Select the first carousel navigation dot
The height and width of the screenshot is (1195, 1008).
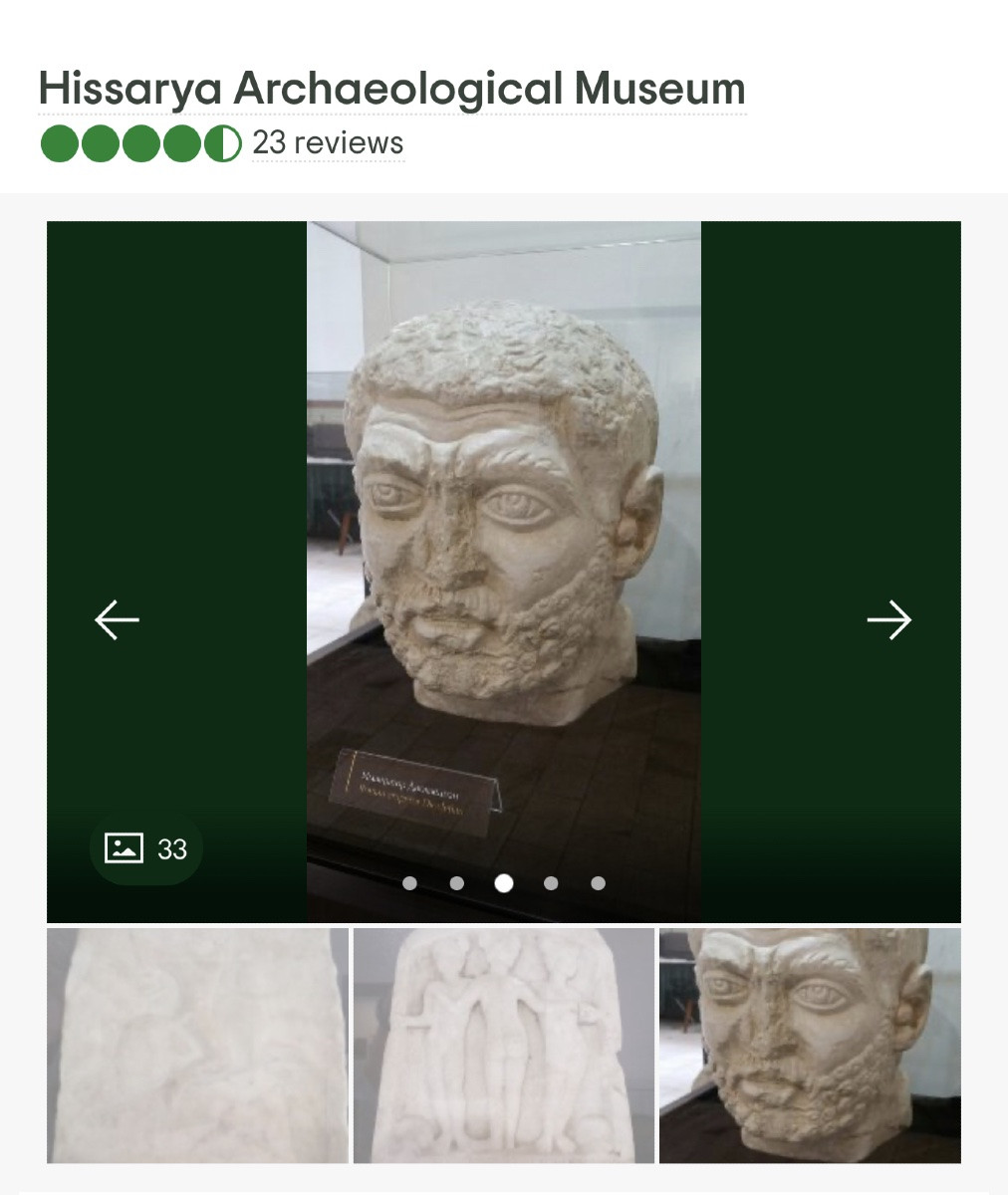[409, 882]
